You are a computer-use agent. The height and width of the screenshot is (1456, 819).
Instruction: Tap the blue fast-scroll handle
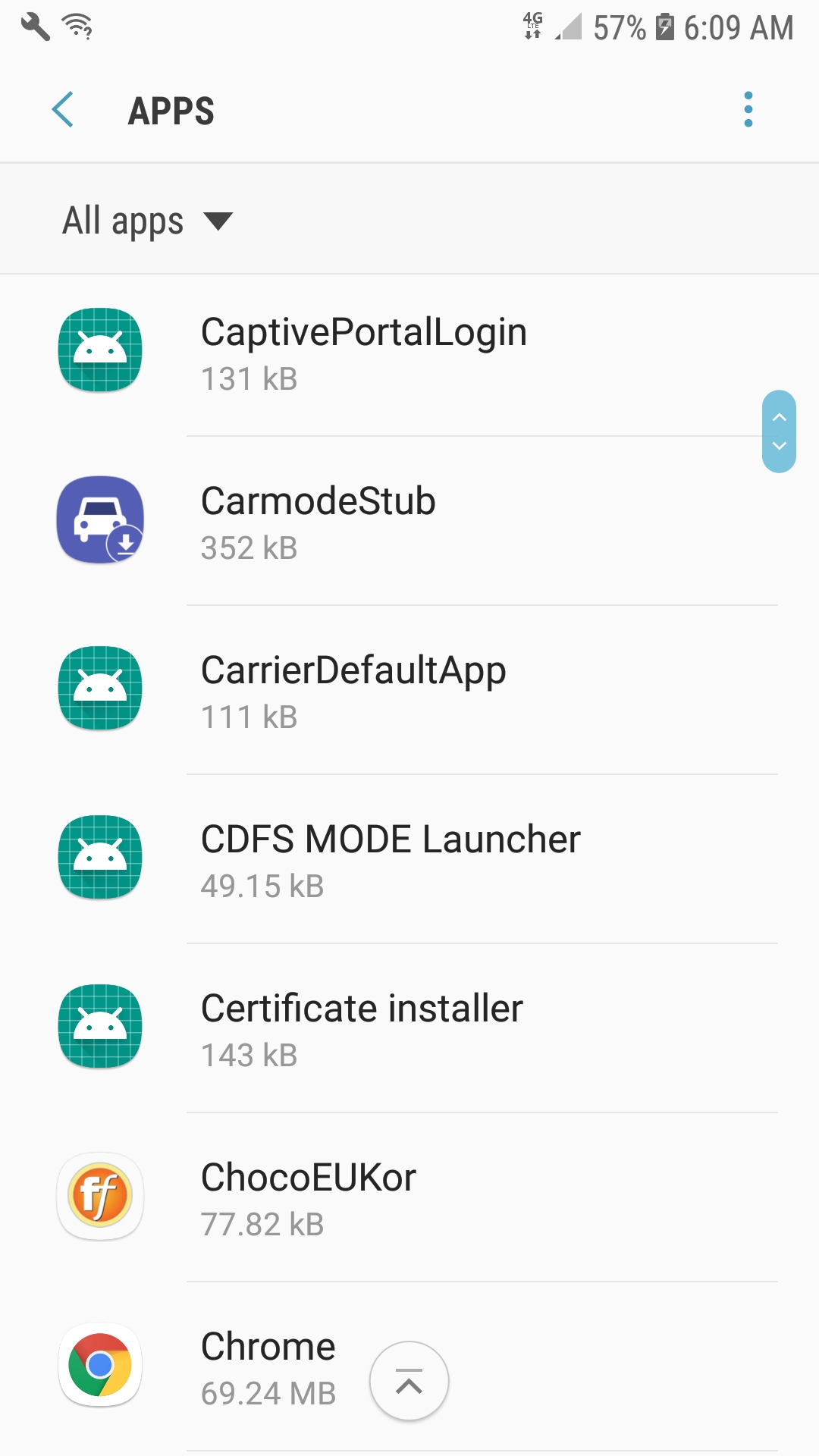779,431
